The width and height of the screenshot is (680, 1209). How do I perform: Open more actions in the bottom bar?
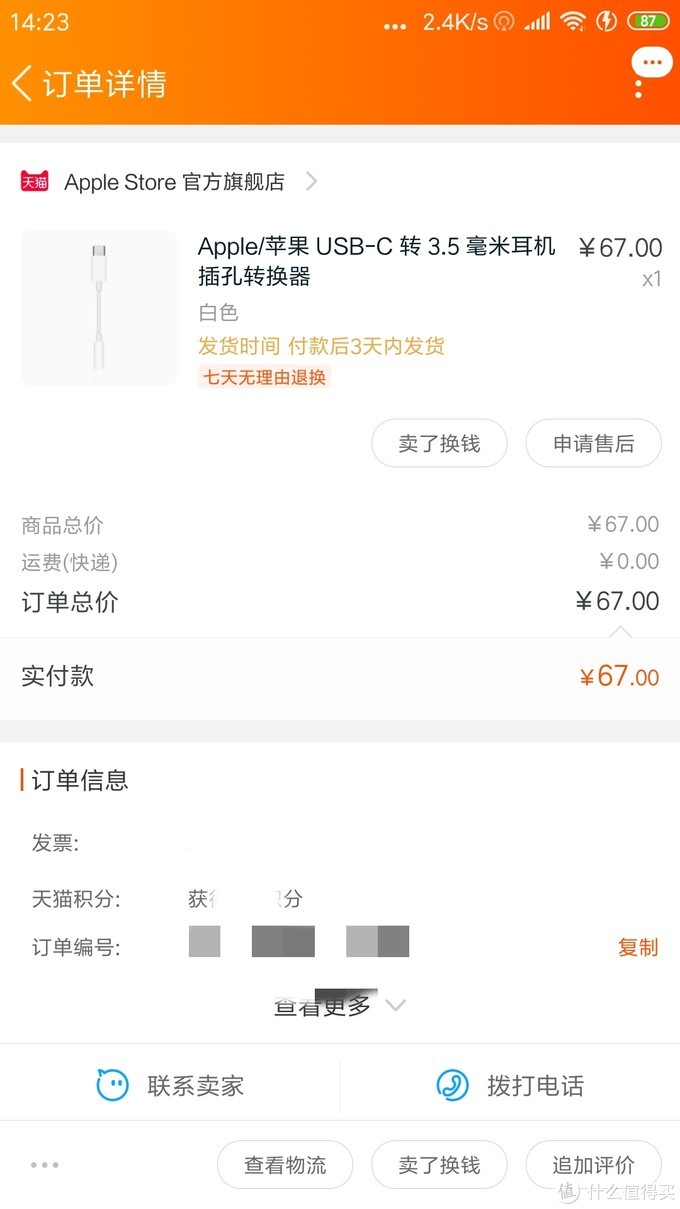point(45,1165)
